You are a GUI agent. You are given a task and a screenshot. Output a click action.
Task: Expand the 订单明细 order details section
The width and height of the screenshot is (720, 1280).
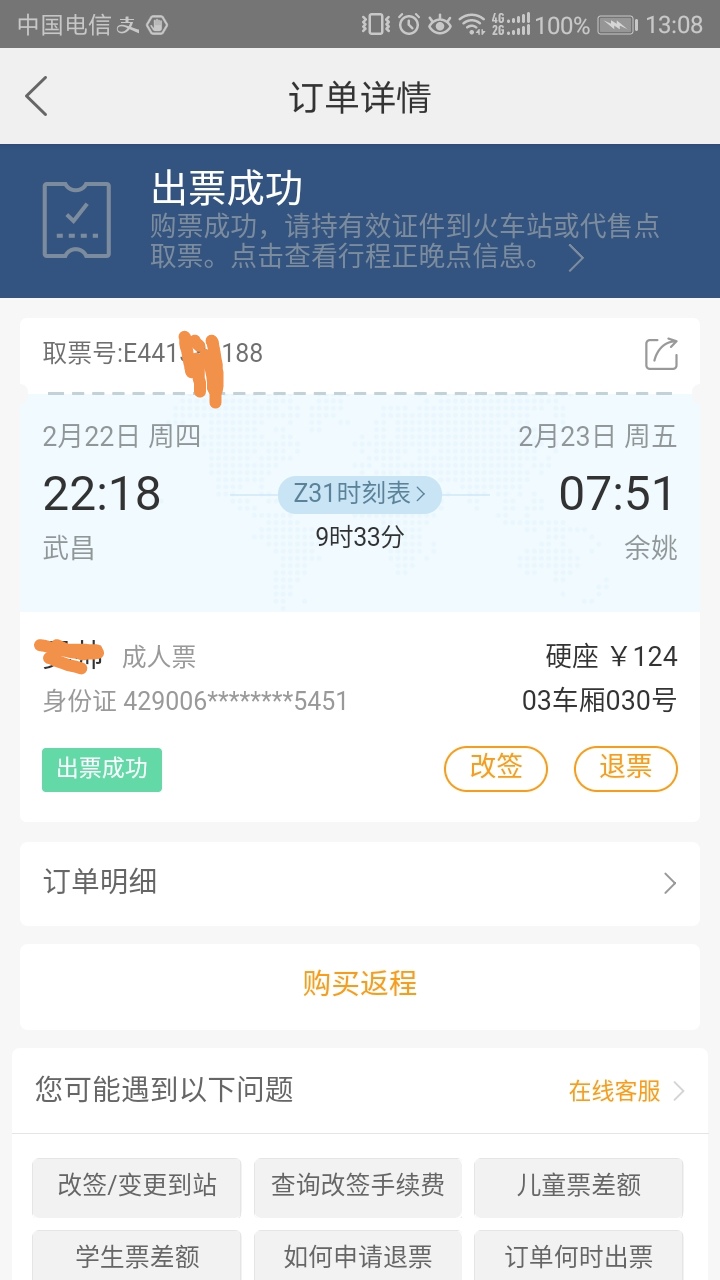coord(360,883)
